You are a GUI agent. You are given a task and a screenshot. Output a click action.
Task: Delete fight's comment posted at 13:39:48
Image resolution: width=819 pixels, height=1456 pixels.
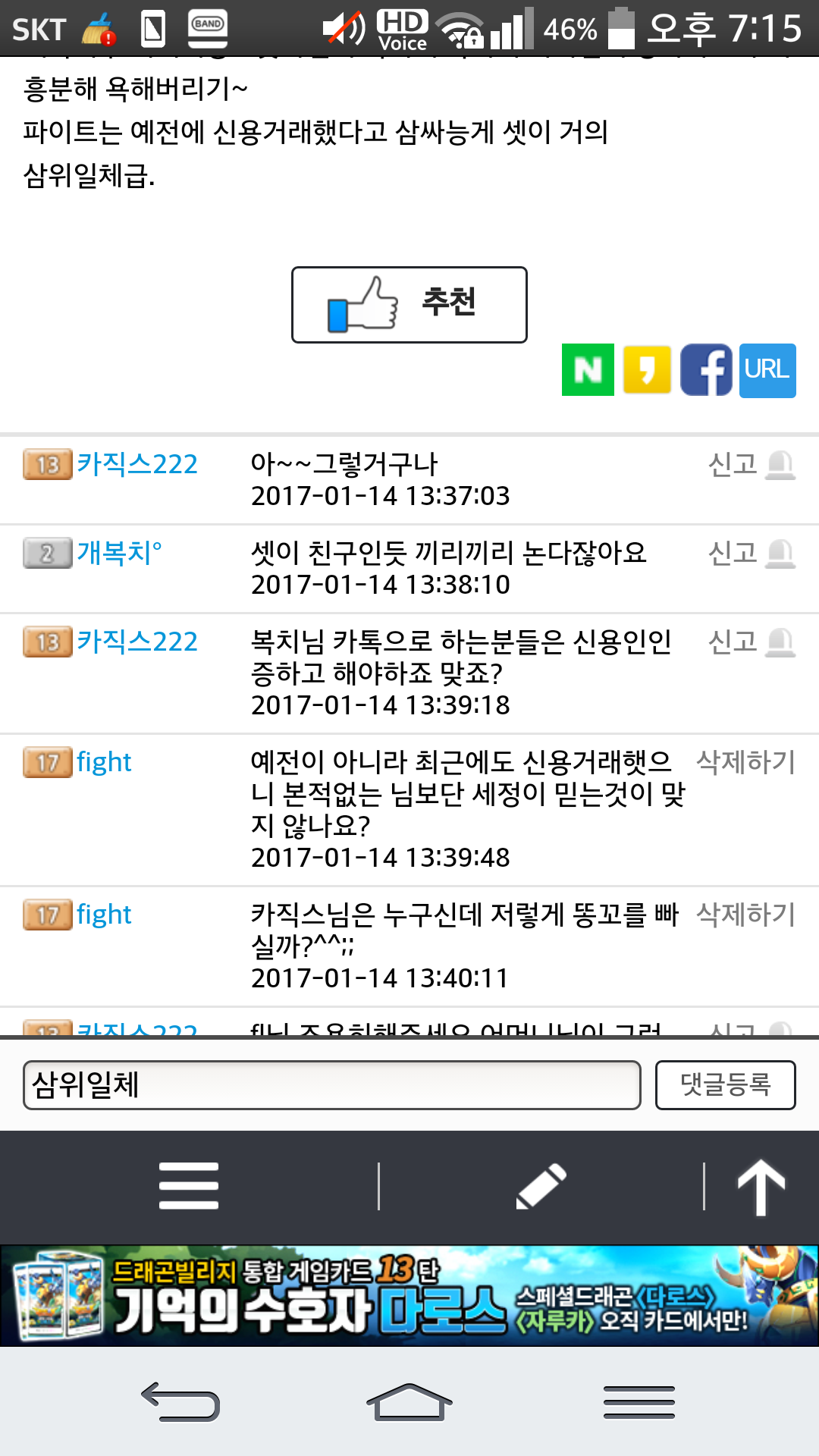coord(745,762)
